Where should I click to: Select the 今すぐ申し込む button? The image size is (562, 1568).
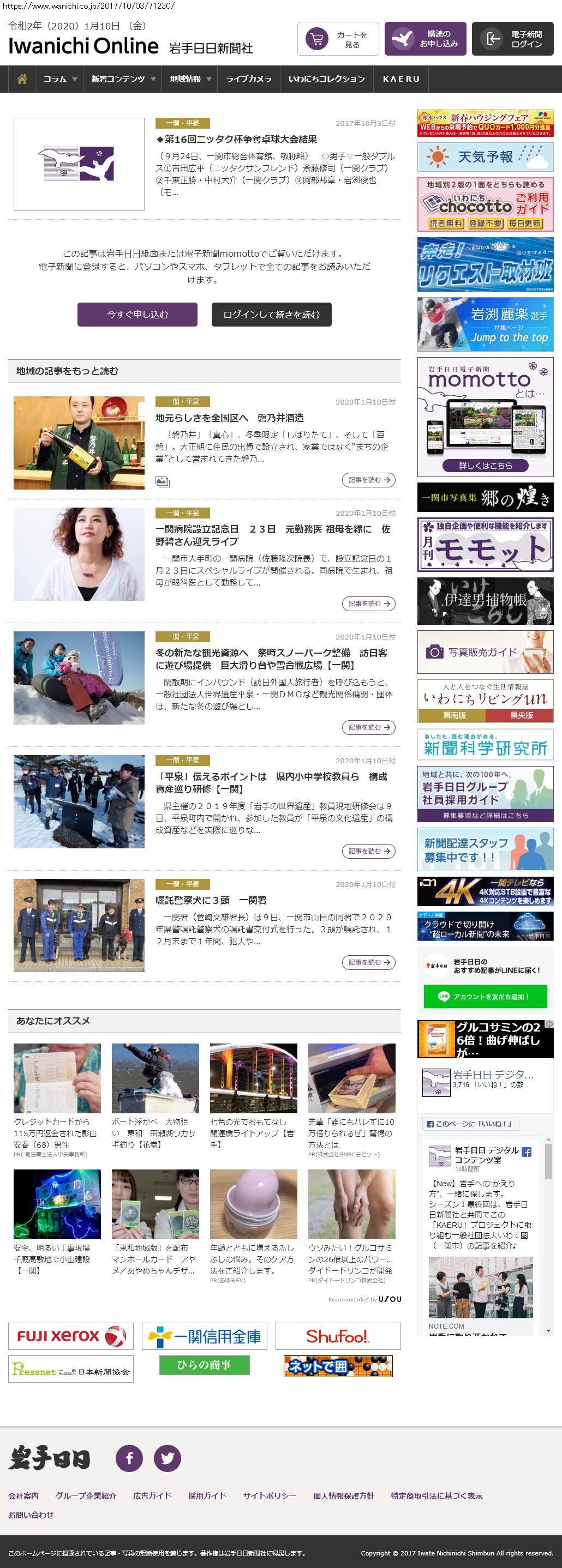click(137, 315)
